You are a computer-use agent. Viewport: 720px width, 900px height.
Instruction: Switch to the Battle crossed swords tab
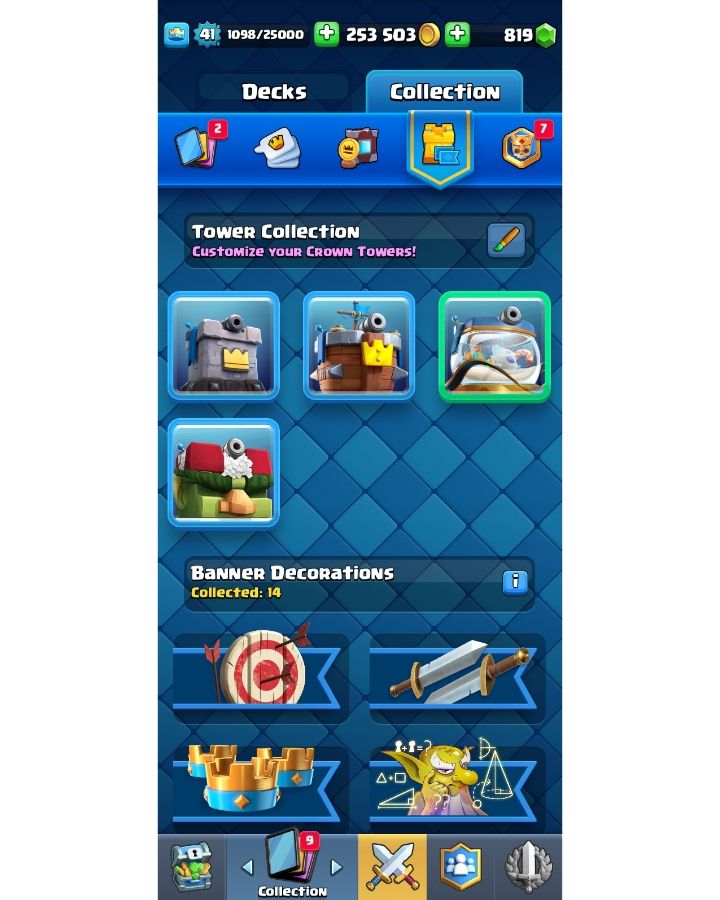click(x=392, y=866)
